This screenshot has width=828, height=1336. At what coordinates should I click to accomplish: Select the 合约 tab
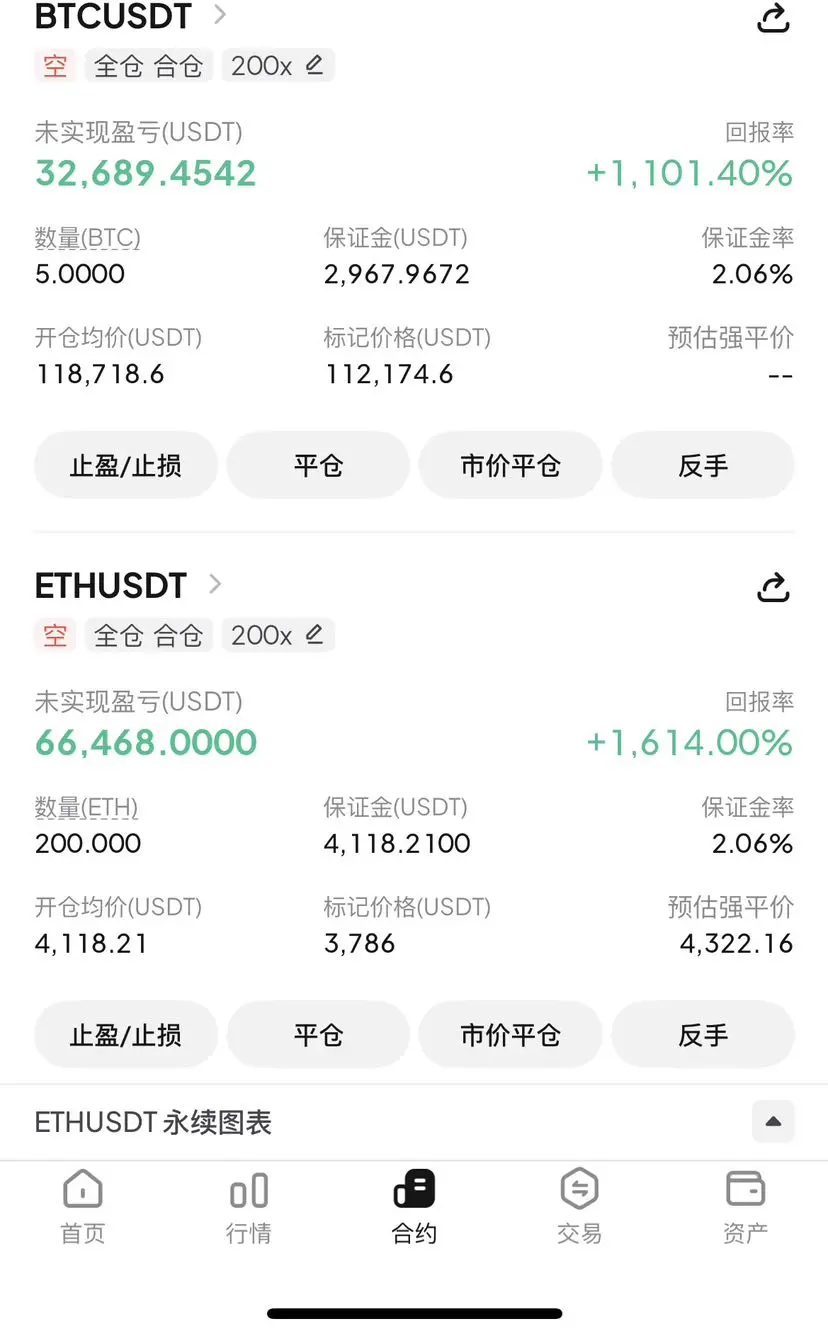click(414, 1206)
